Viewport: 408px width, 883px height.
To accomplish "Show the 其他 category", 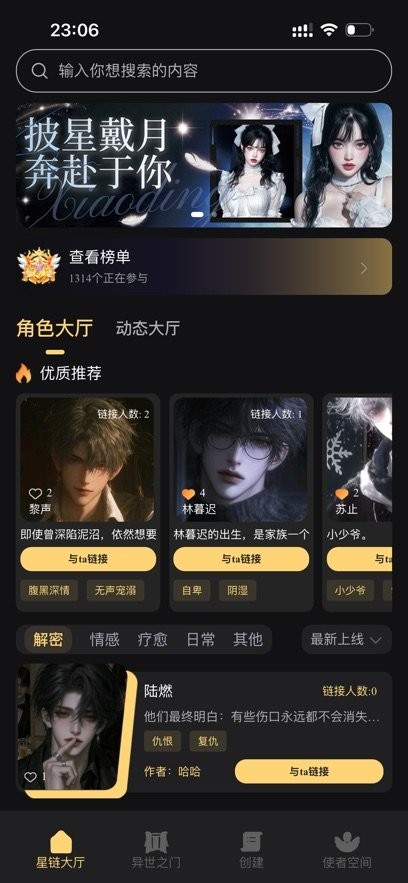I will tap(248, 639).
